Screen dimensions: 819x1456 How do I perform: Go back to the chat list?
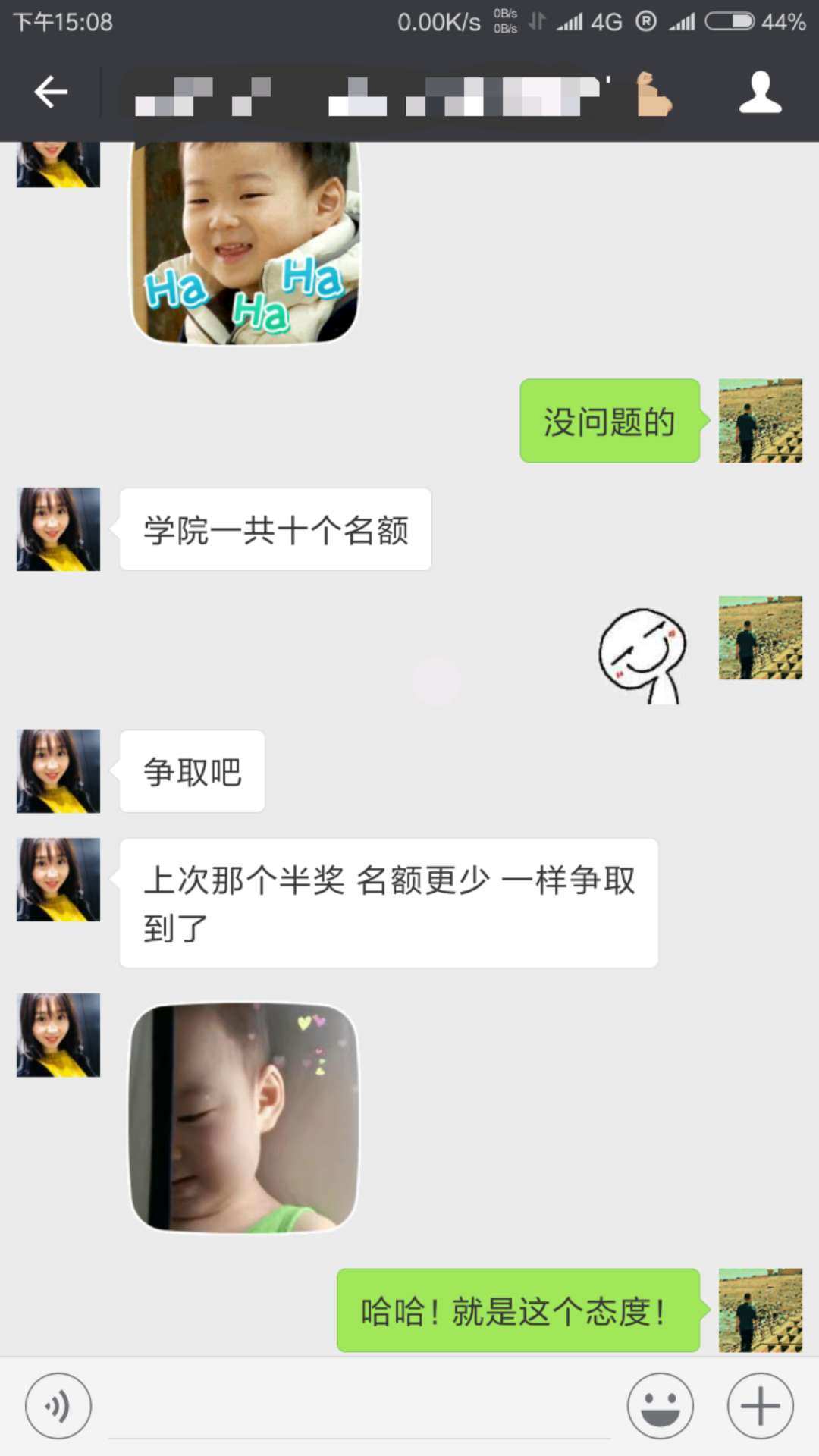tap(51, 93)
